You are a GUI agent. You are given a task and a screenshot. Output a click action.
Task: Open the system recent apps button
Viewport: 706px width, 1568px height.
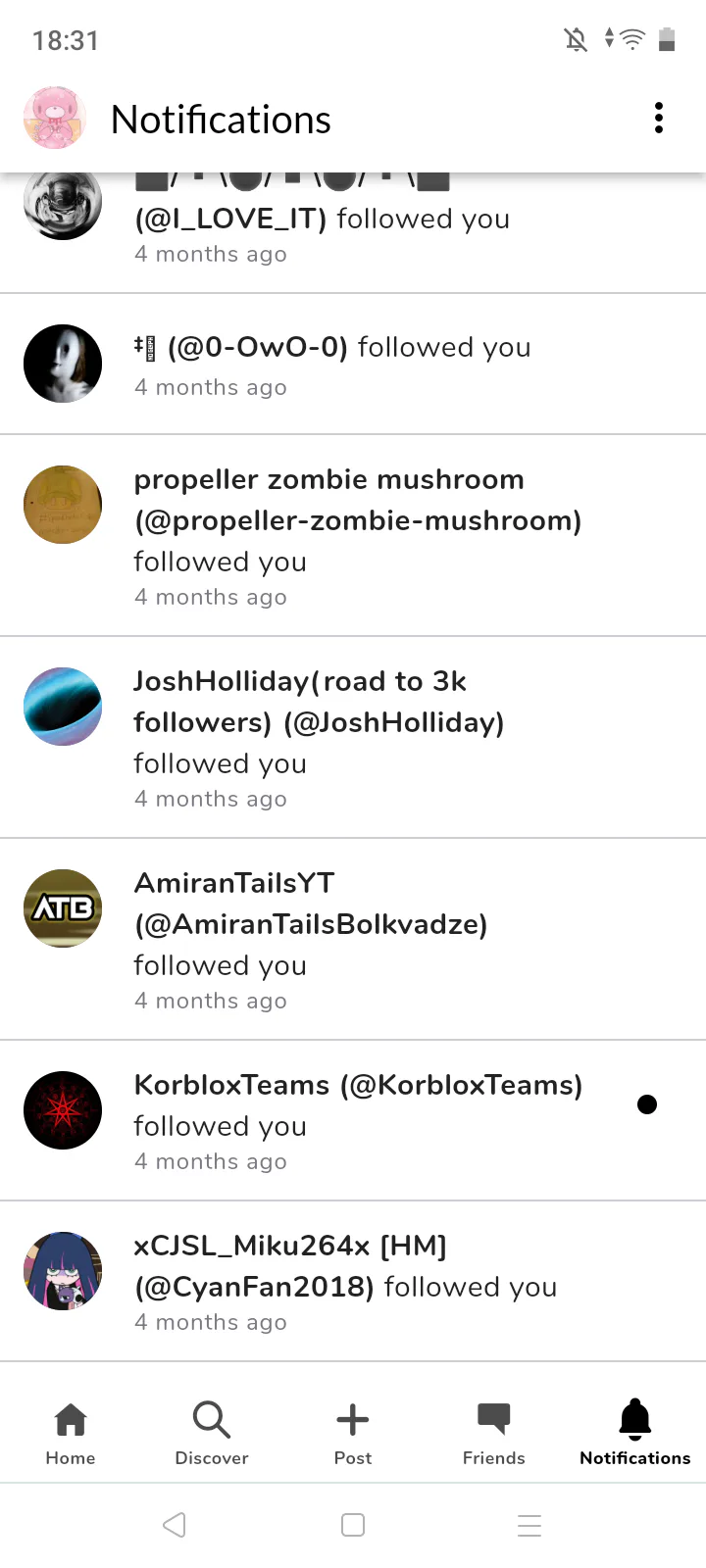point(529,1525)
